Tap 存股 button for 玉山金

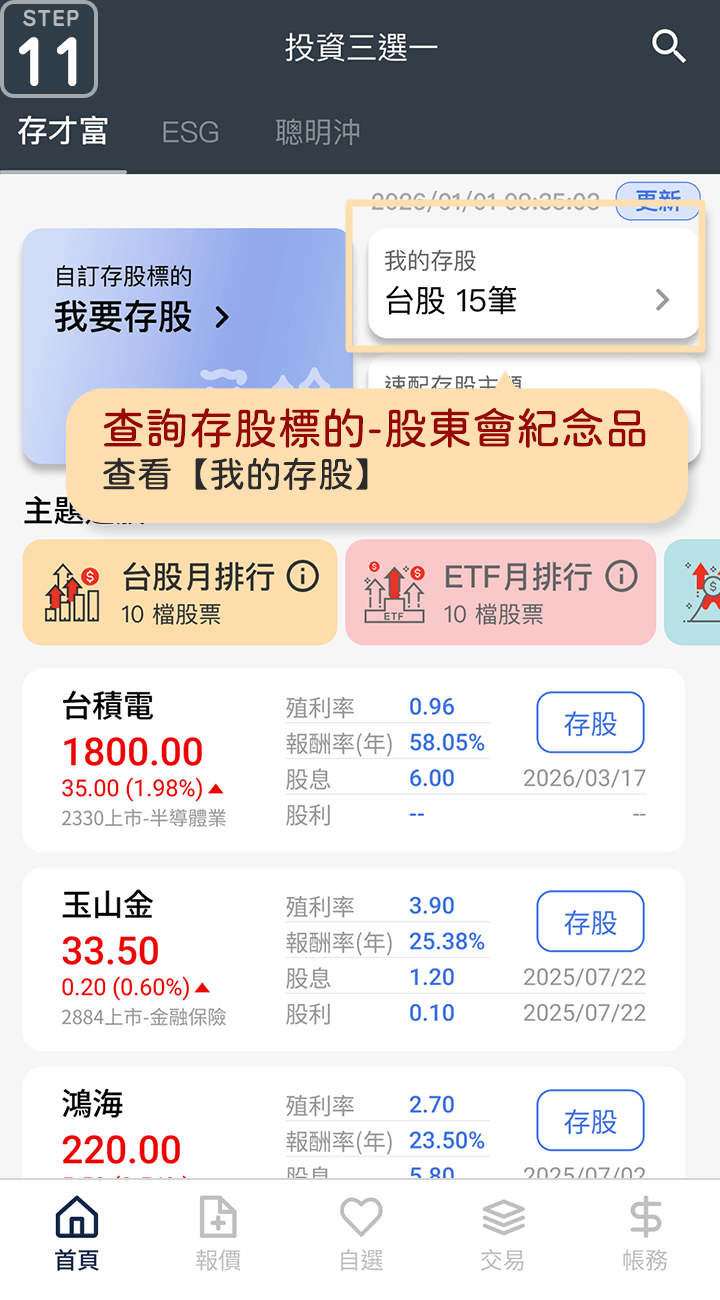point(590,921)
